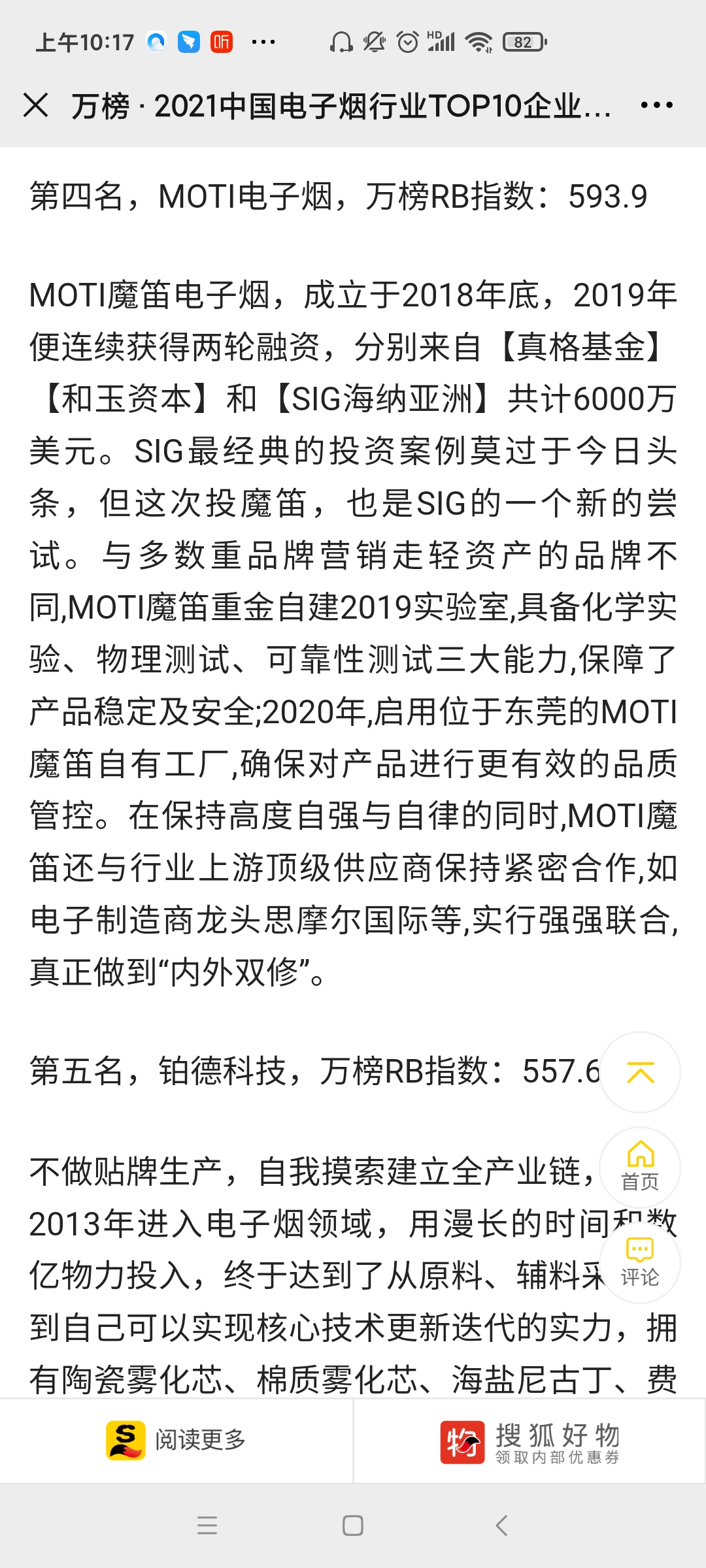Jump back to top of article

tap(640, 1072)
